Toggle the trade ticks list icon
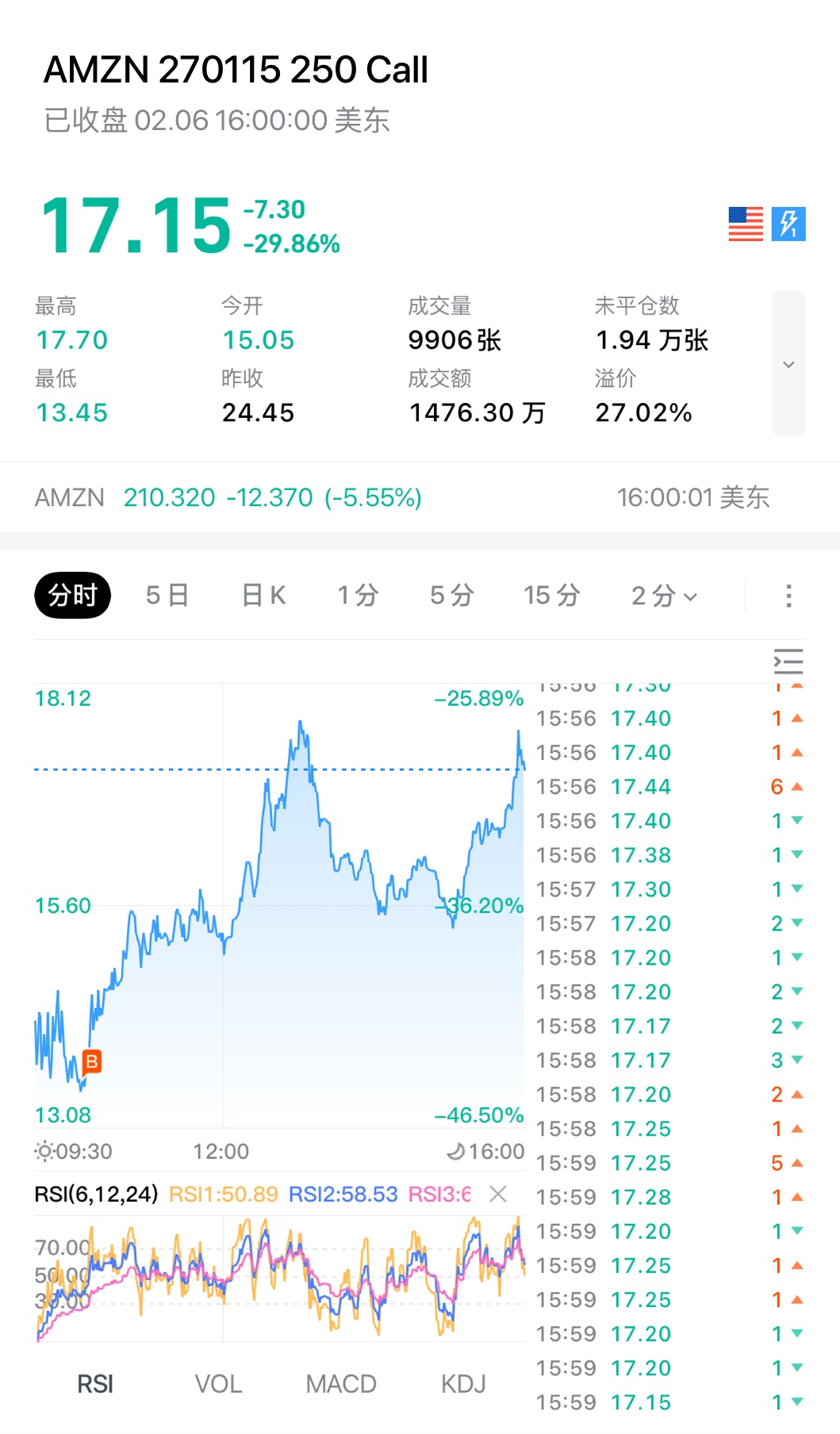The width and height of the screenshot is (840, 1434). (x=788, y=661)
